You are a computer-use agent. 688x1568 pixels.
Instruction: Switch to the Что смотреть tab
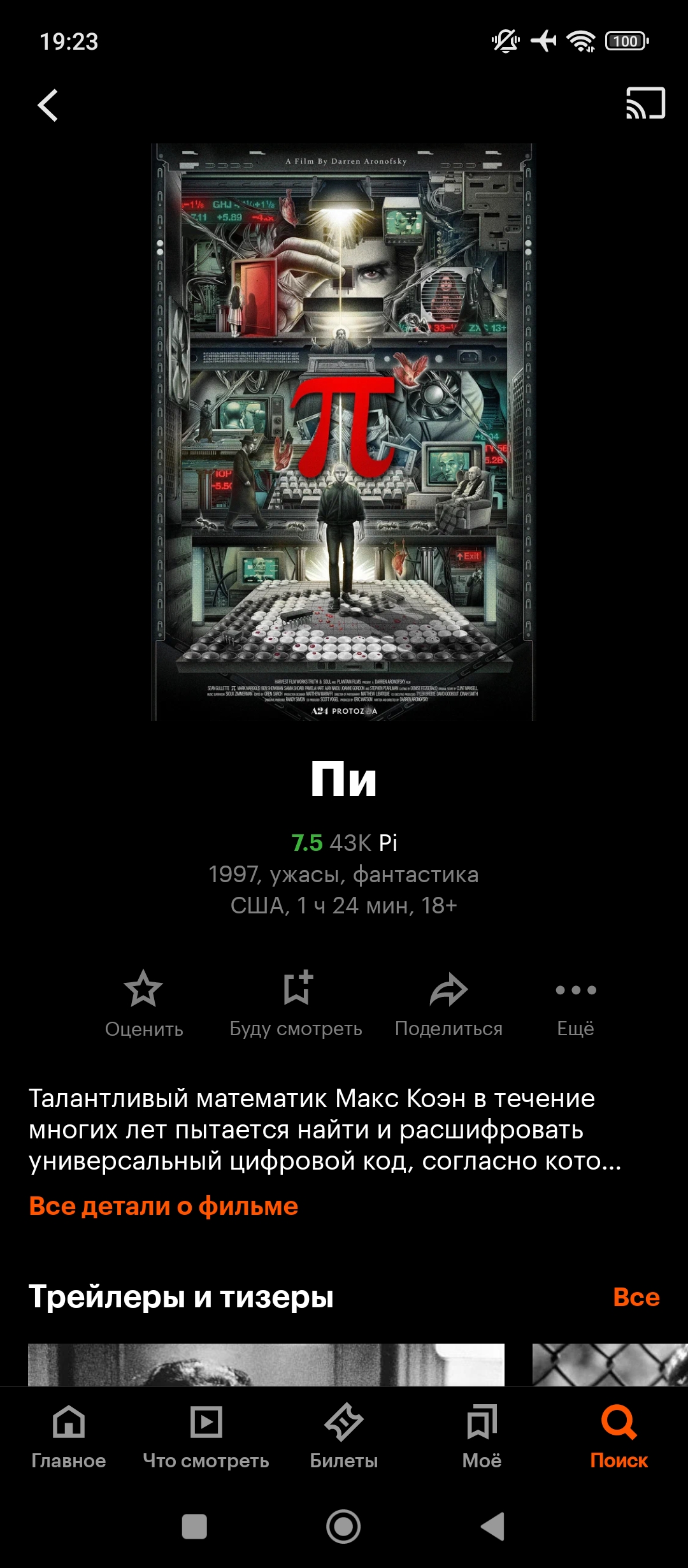[206, 1437]
